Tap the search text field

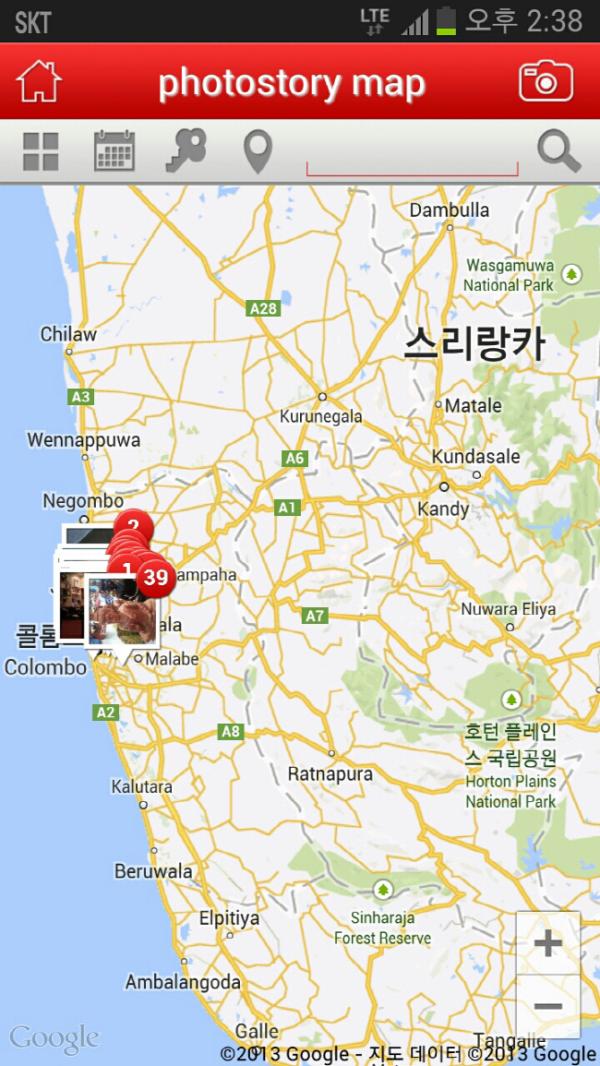click(x=412, y=155)
